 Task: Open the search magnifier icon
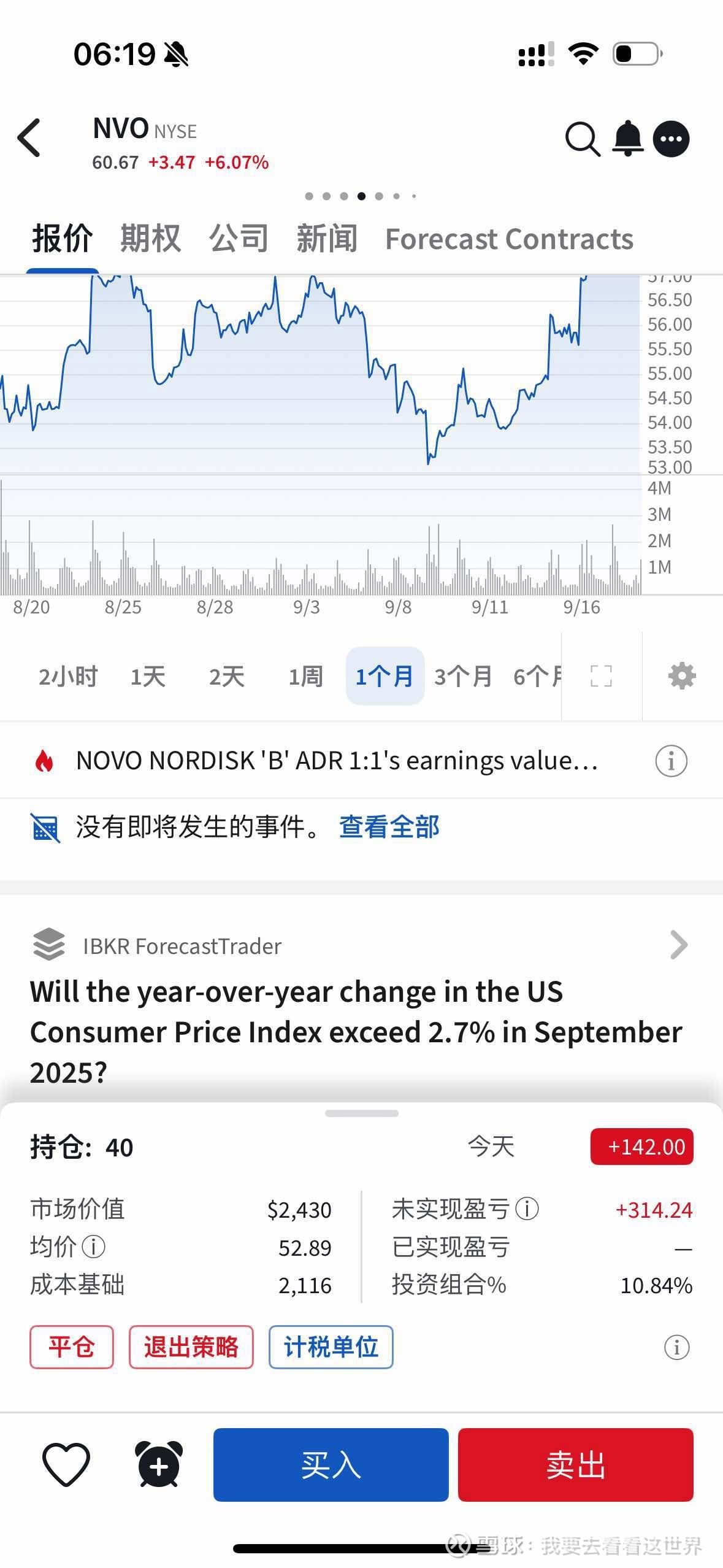(x=581, y=139)
